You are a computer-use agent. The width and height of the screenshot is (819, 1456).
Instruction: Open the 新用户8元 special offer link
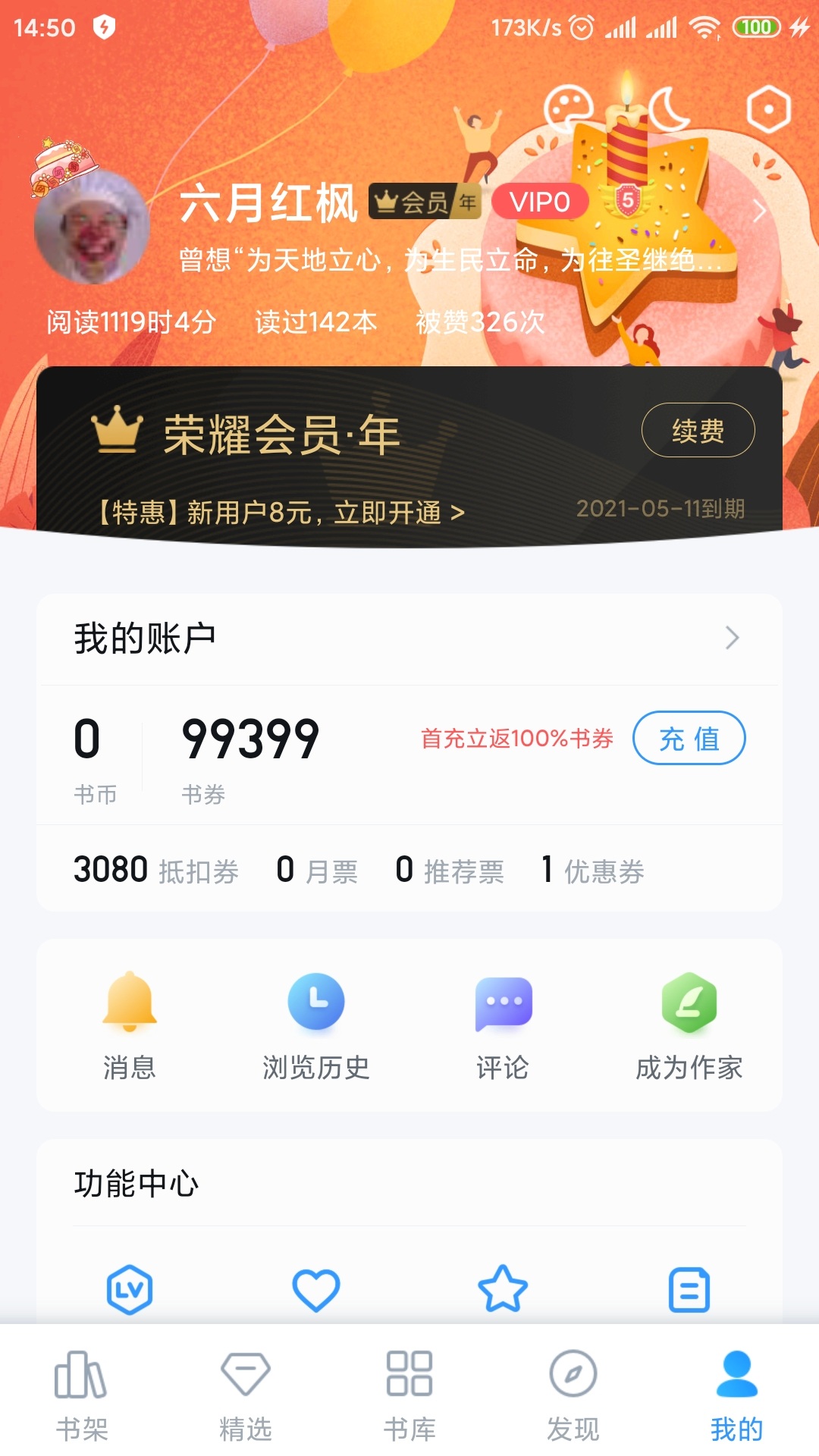pyautogui.click(x=281, y=513)
